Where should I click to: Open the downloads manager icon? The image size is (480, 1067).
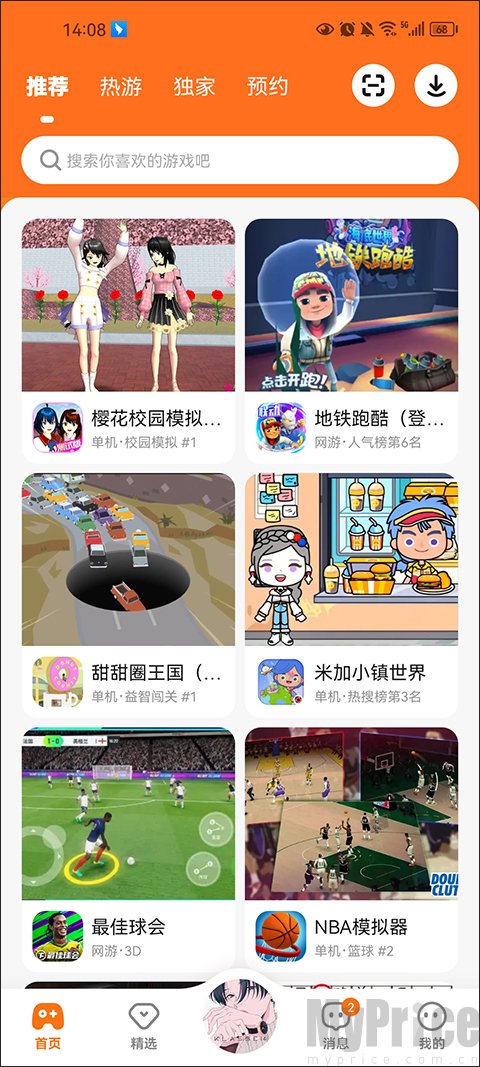point(436,85)
